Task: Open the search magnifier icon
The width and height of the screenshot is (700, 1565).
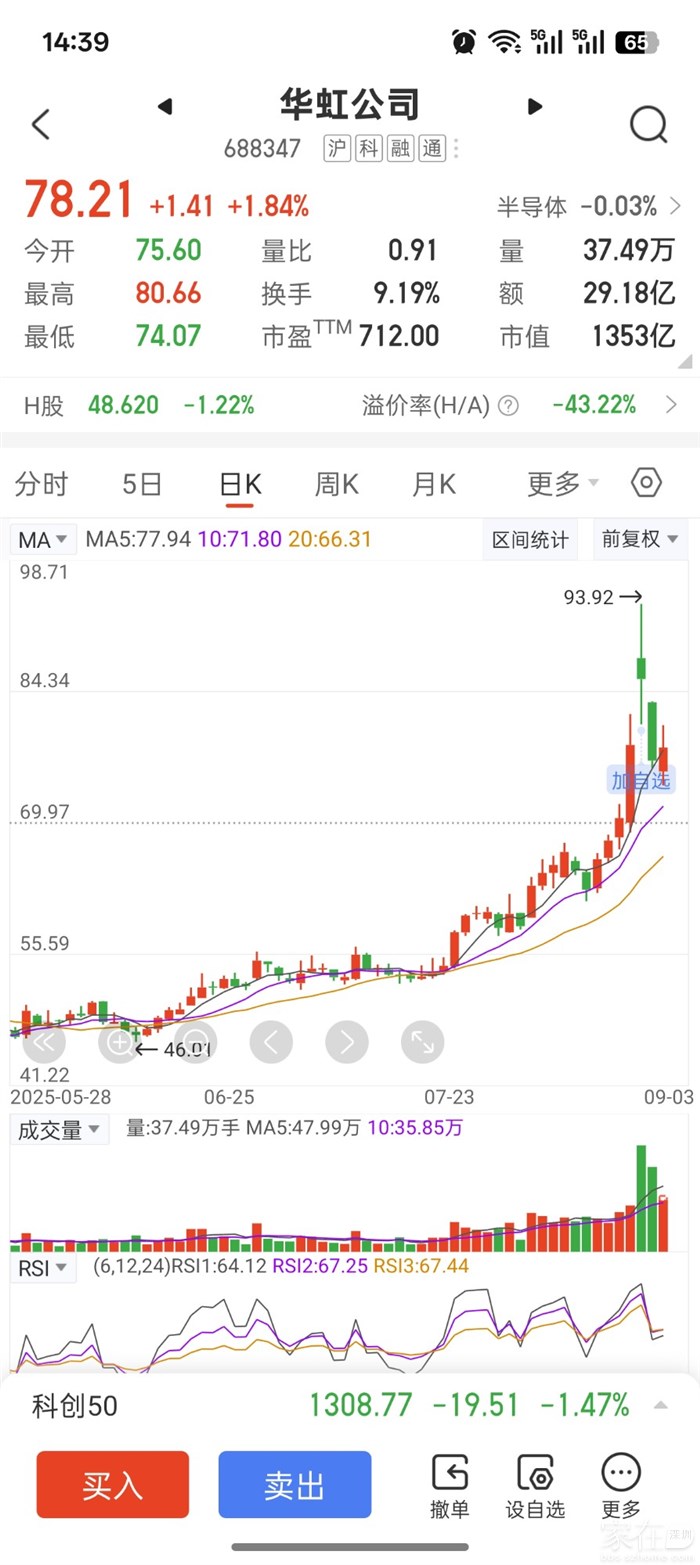Action: 648,125
